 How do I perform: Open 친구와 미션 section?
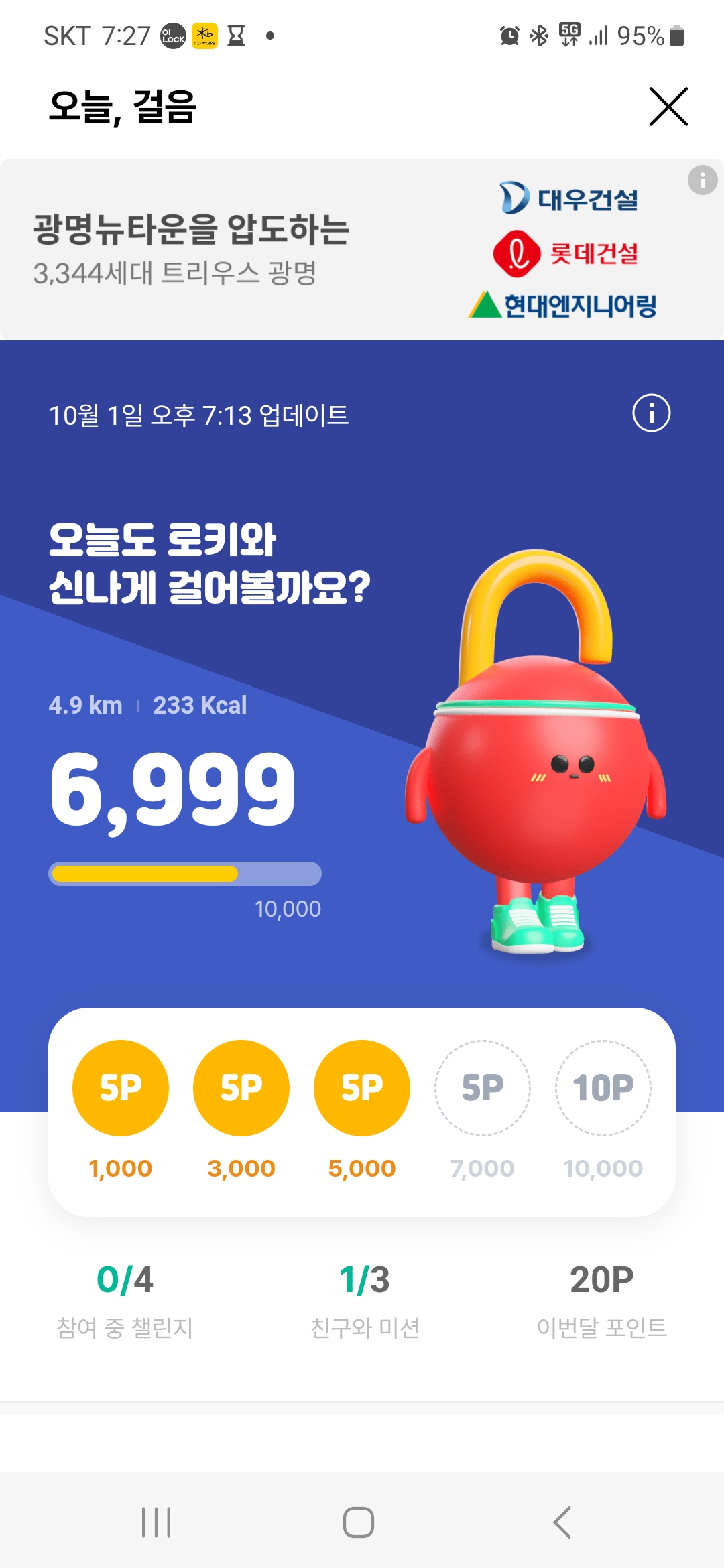point(365,1300)
